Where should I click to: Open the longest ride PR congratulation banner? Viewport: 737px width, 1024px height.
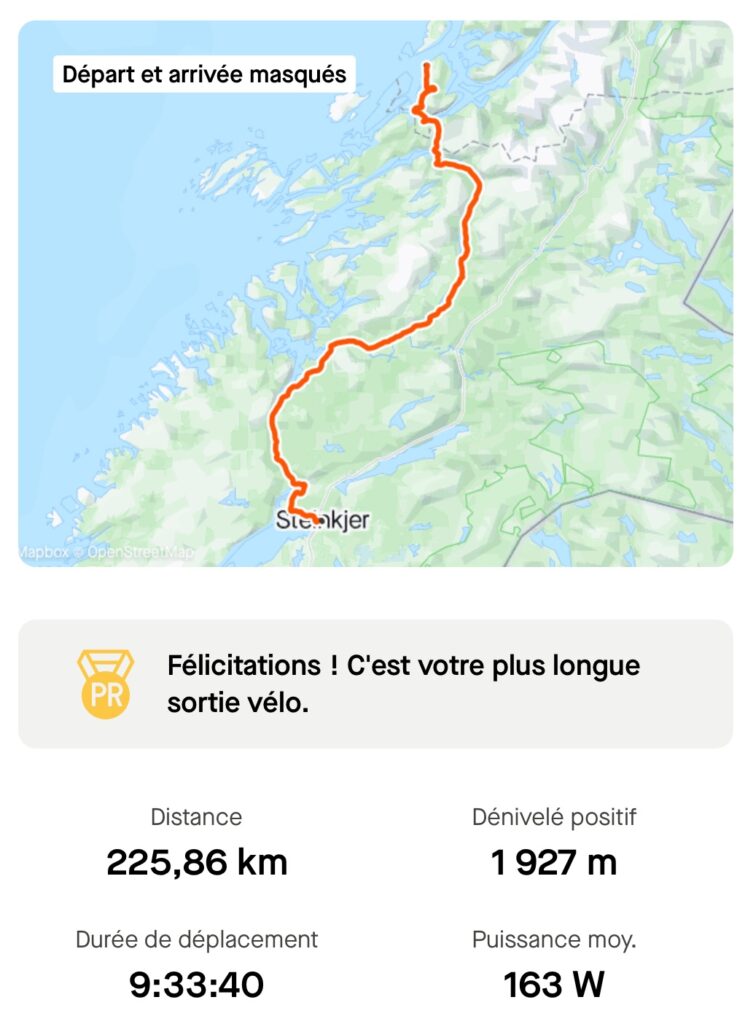point(375,684)
